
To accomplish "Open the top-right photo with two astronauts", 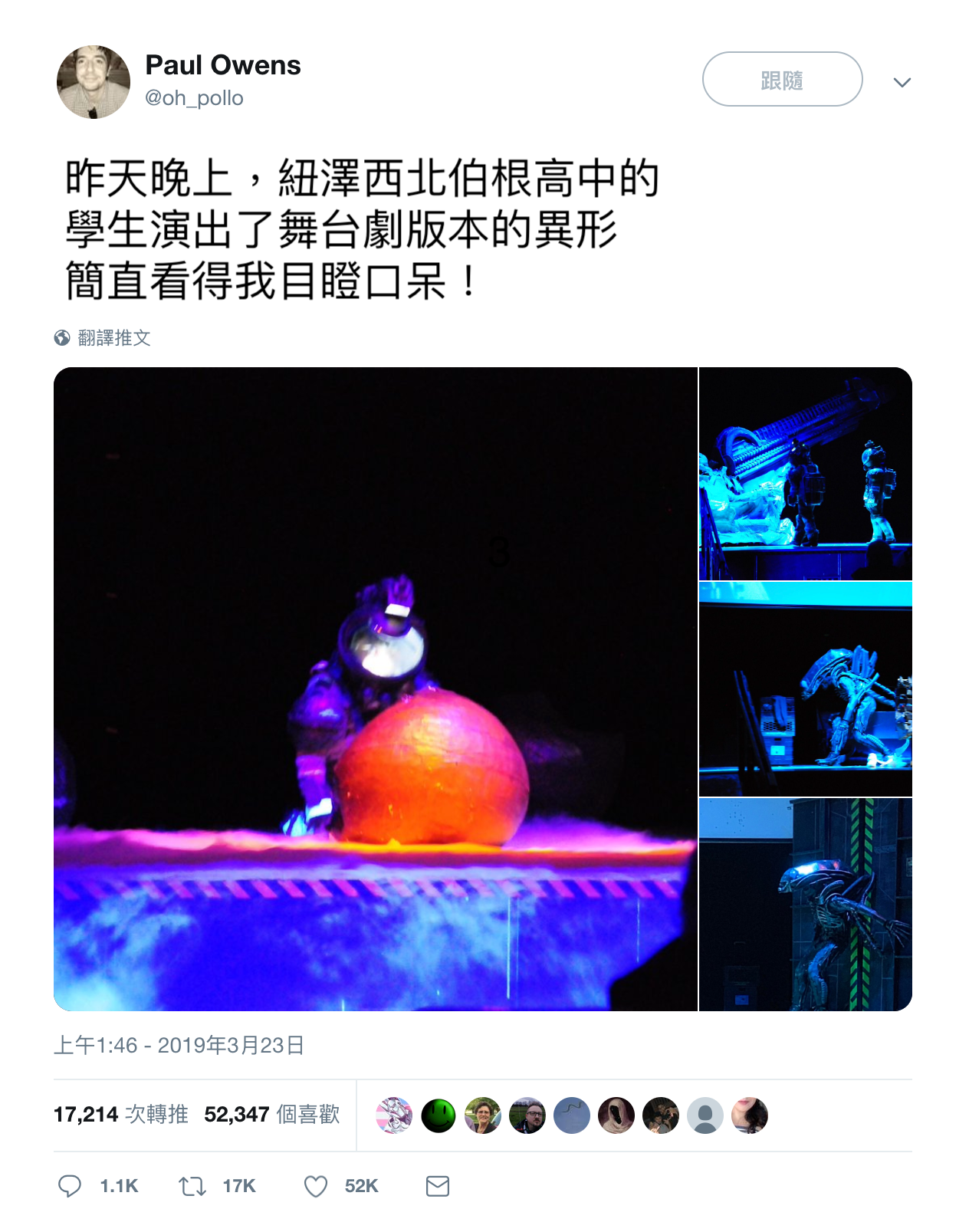I will [805, 473].
